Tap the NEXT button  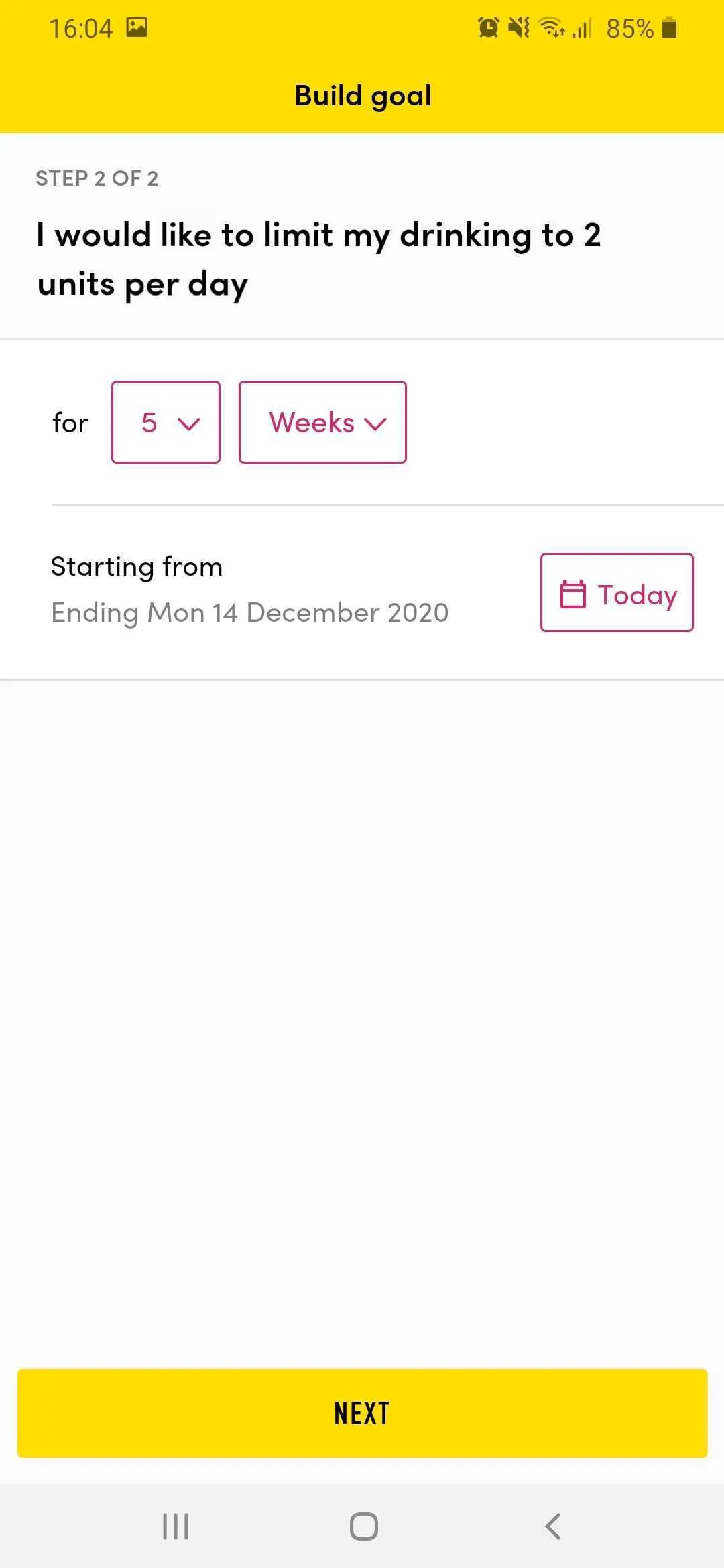pos(362,1413)
